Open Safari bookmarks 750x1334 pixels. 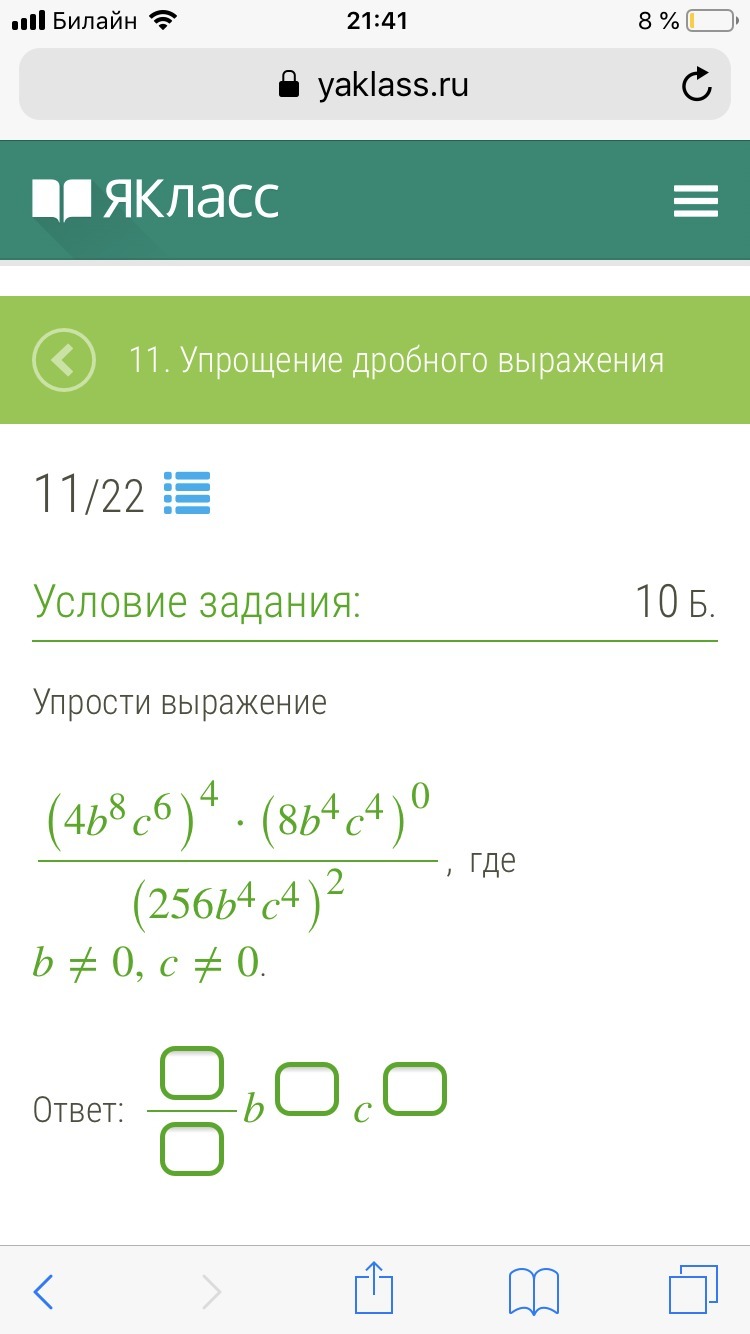[534, 1292]
